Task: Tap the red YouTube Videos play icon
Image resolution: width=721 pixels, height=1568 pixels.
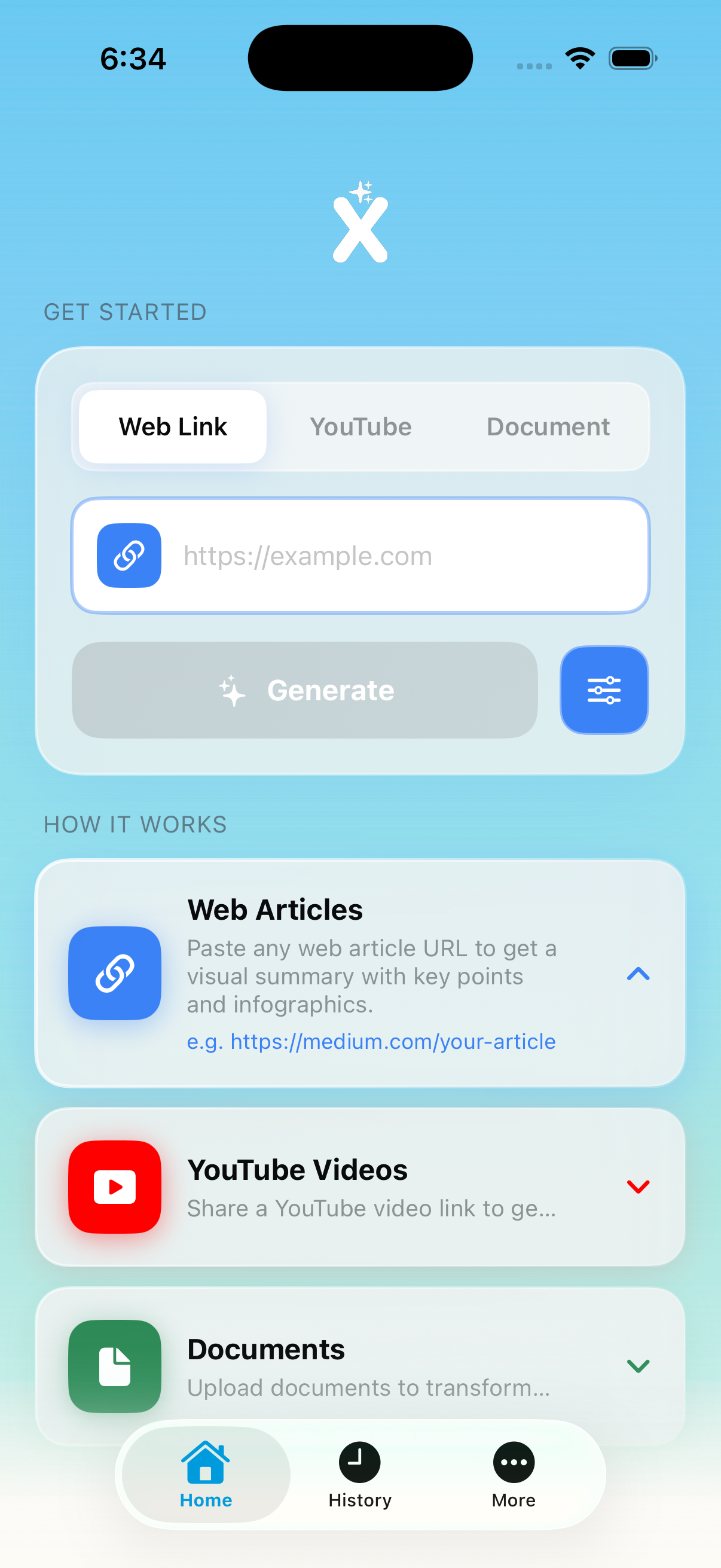Action: [114, 1186]
